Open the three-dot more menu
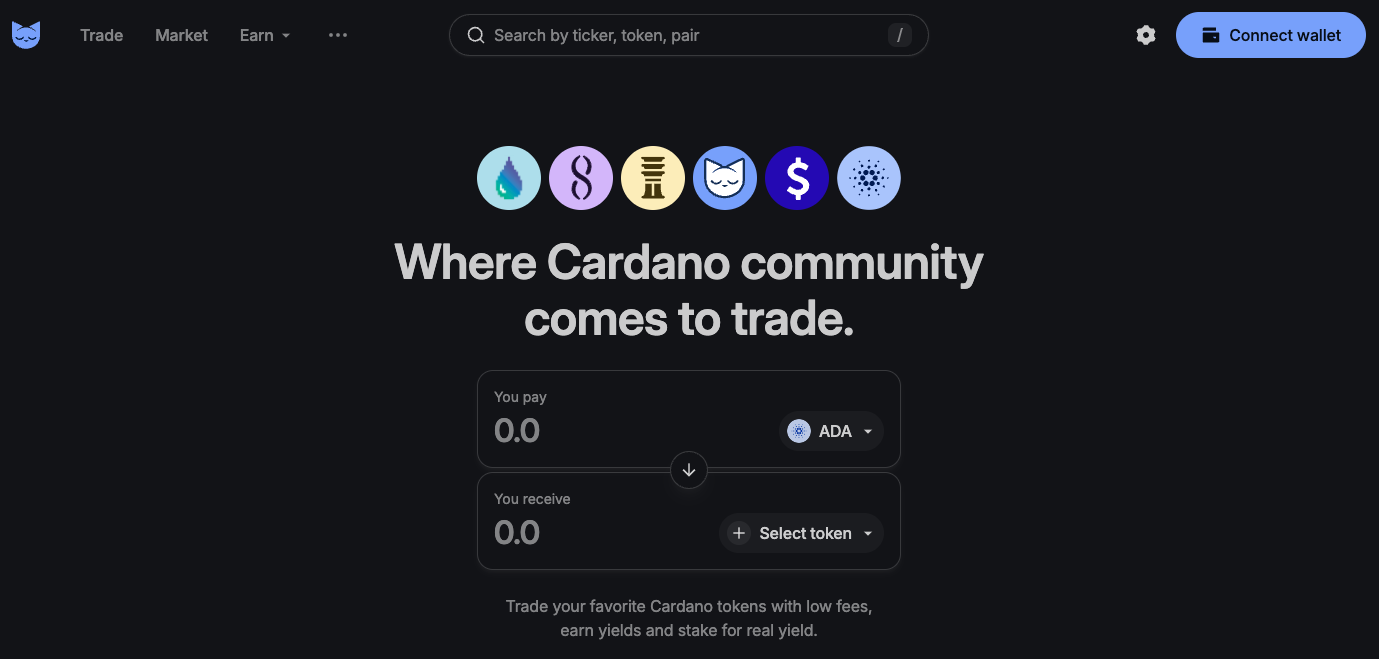 coord(338,35)
